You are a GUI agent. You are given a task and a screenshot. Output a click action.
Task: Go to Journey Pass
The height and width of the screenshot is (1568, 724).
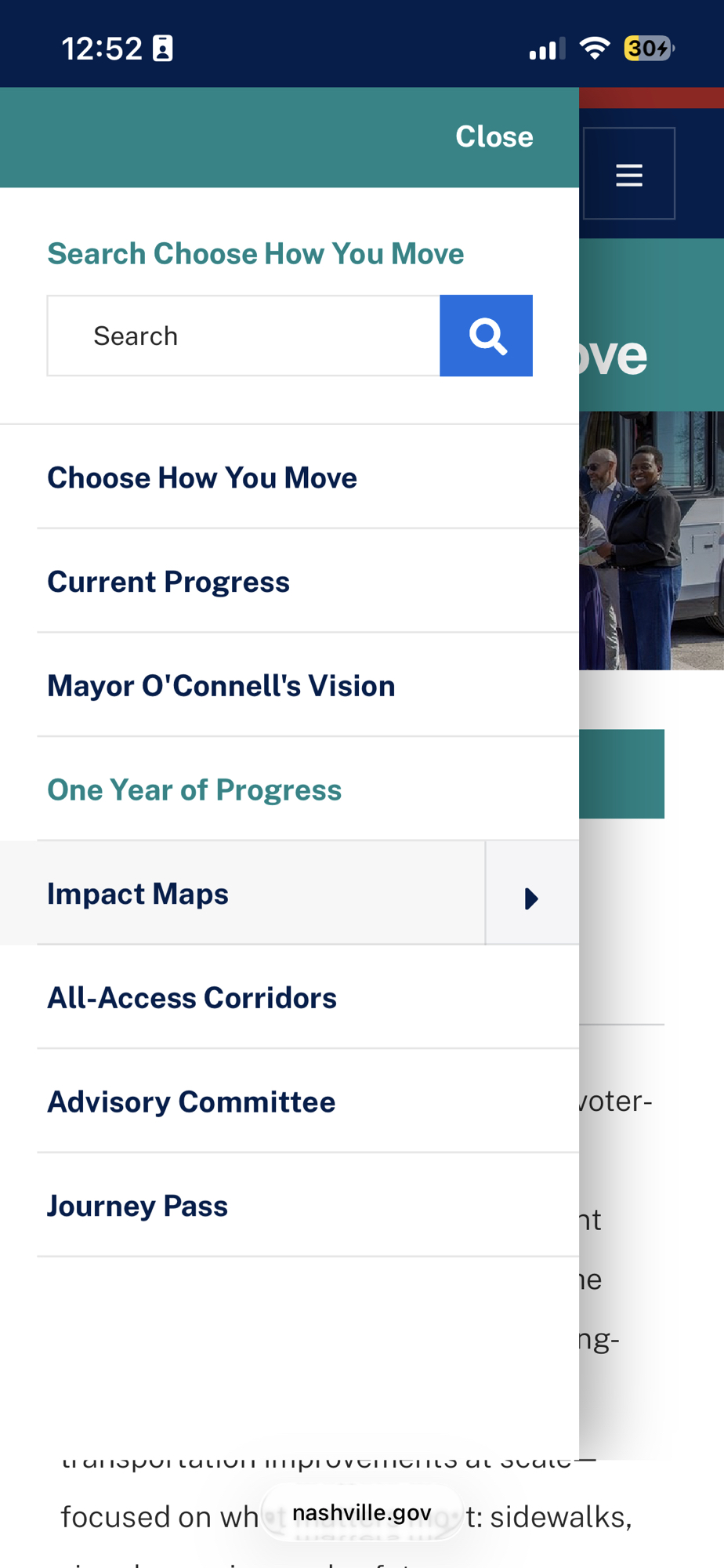(137, 1206)
